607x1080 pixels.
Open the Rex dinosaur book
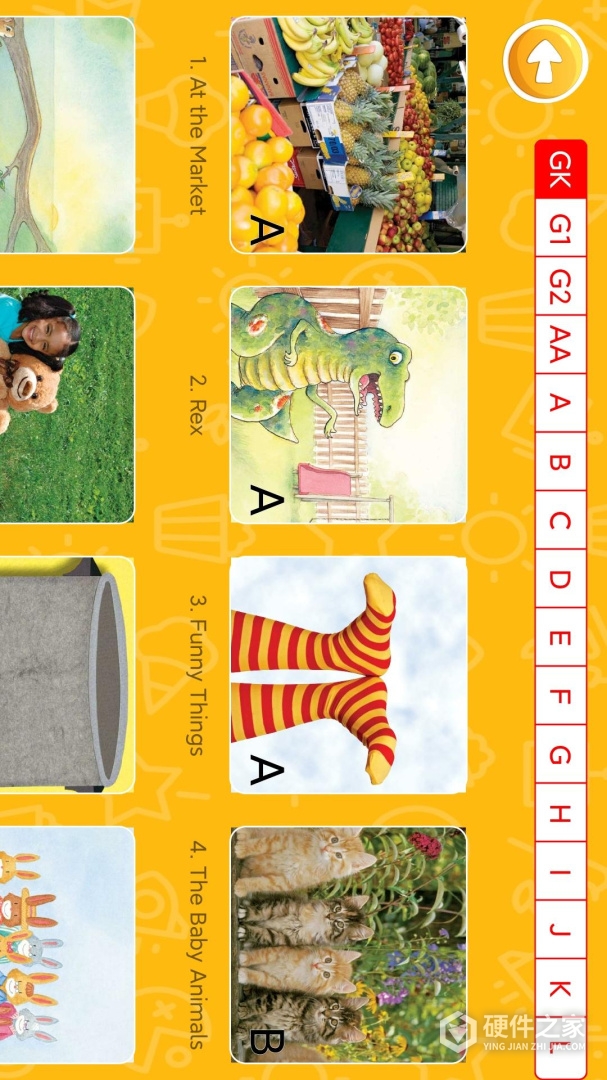[348, 404]
